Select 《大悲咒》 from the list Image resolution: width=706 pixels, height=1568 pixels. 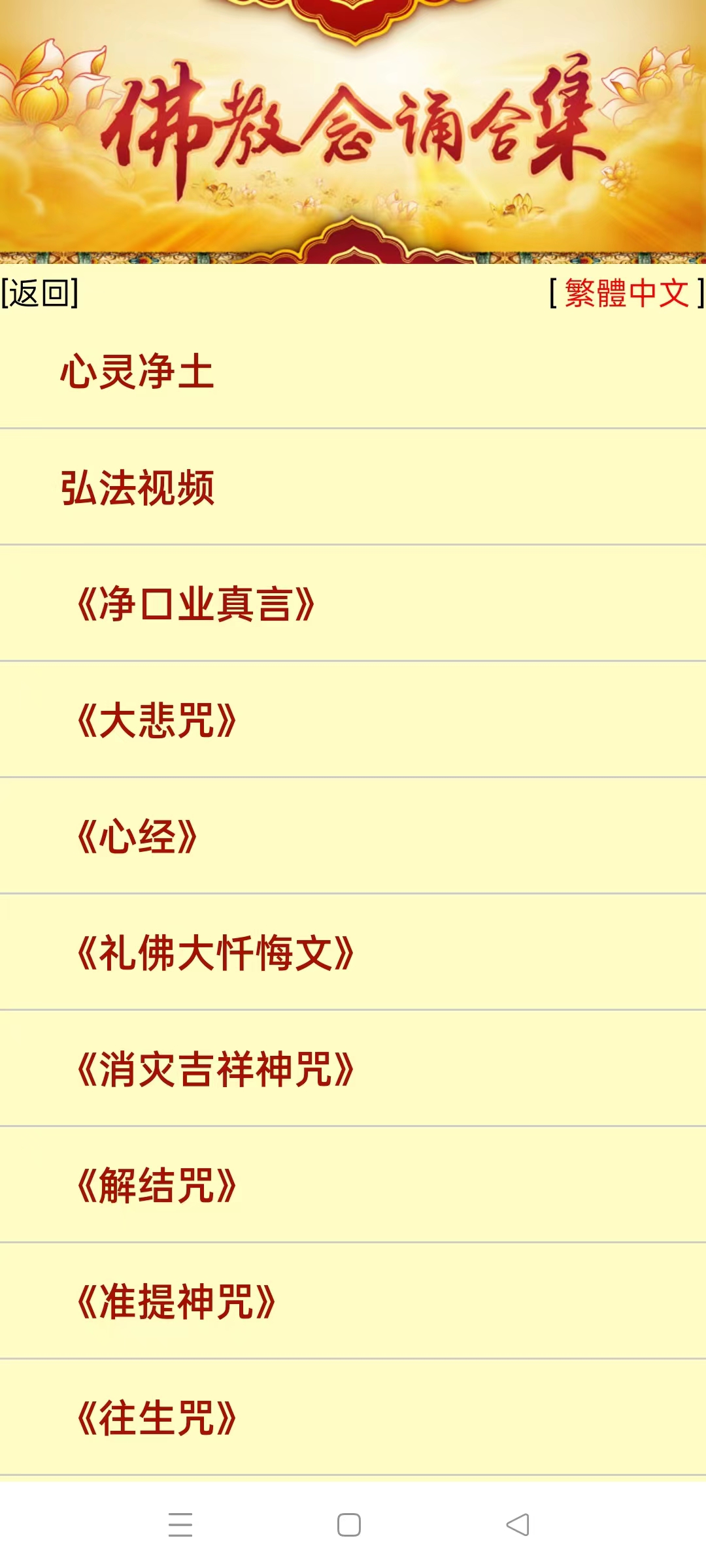353,720
